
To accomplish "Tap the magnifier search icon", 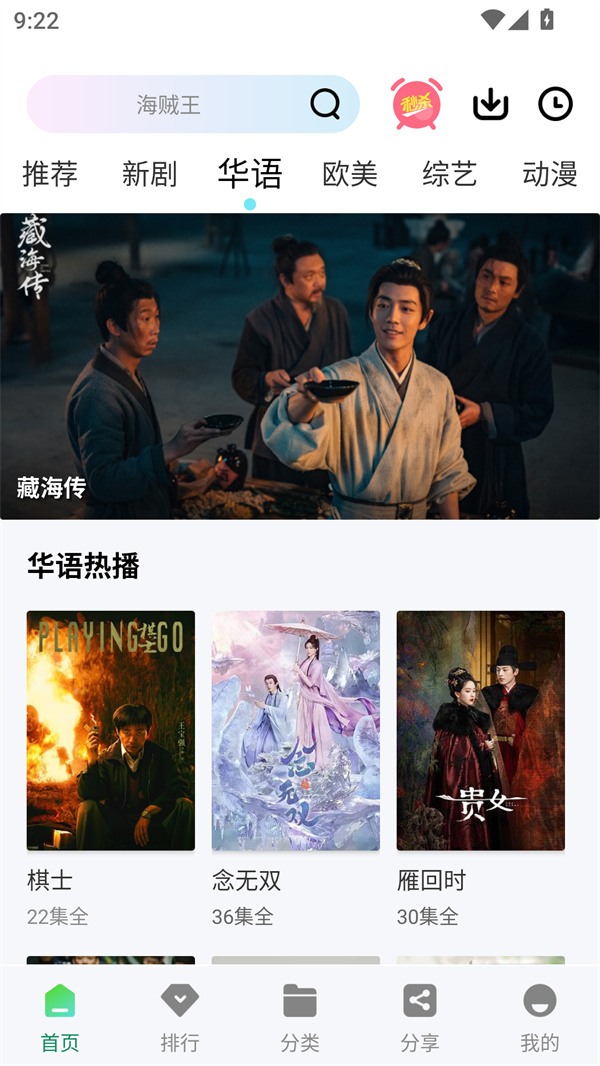I will point(325,104).
